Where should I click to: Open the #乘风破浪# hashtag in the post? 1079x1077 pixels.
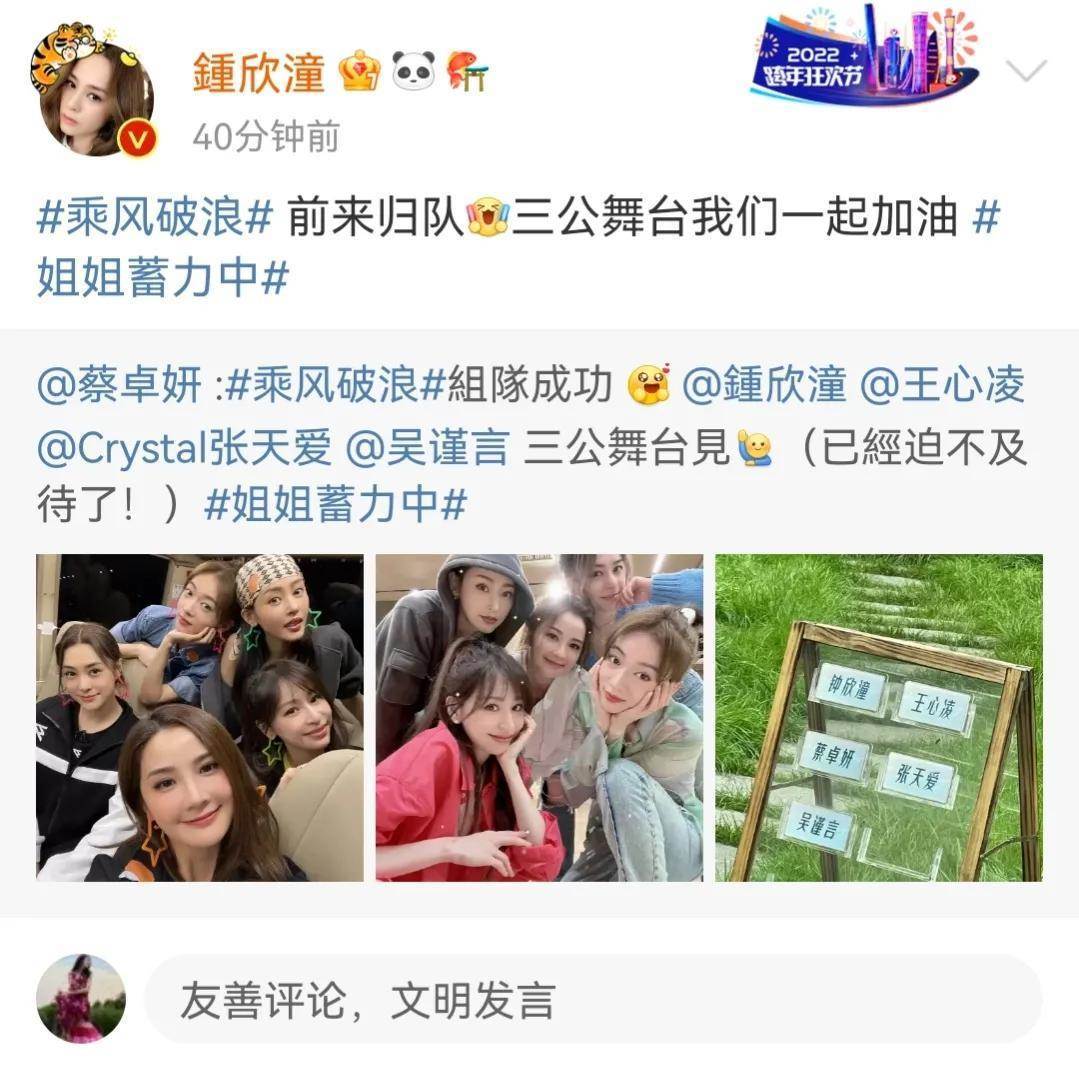click(154, 218)
